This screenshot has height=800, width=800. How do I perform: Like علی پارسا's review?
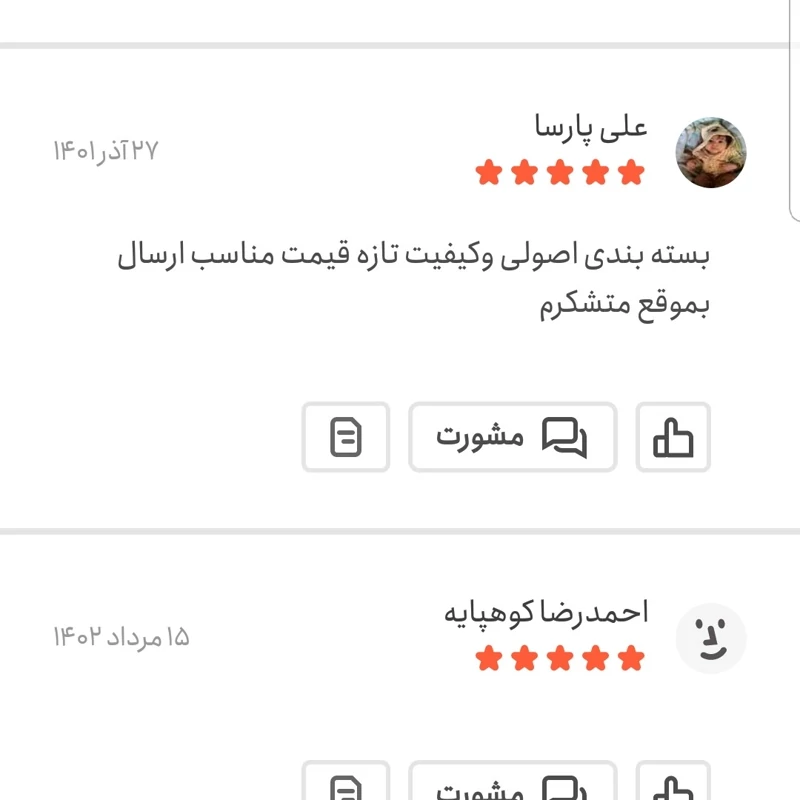point(673,437)
